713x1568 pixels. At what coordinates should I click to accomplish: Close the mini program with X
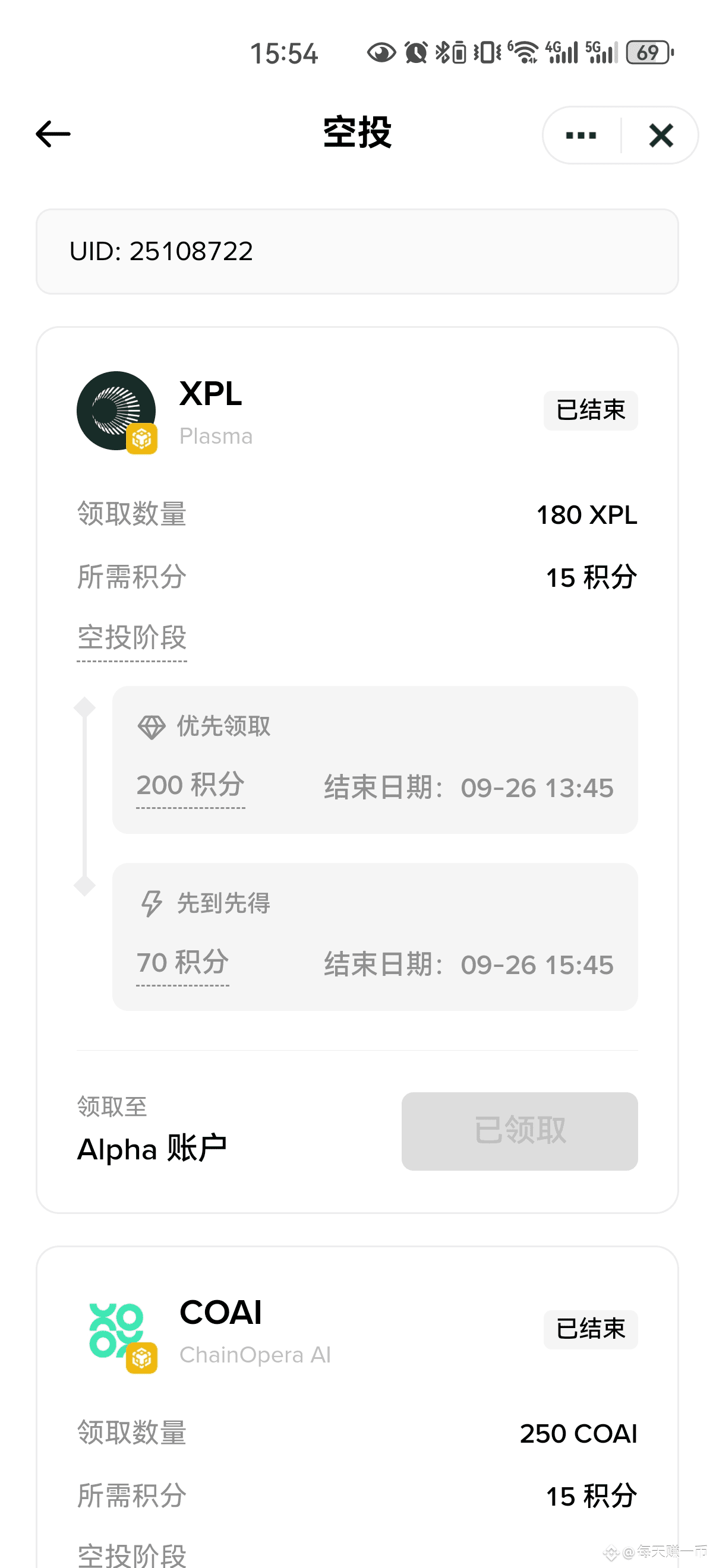tap(661, 135)
